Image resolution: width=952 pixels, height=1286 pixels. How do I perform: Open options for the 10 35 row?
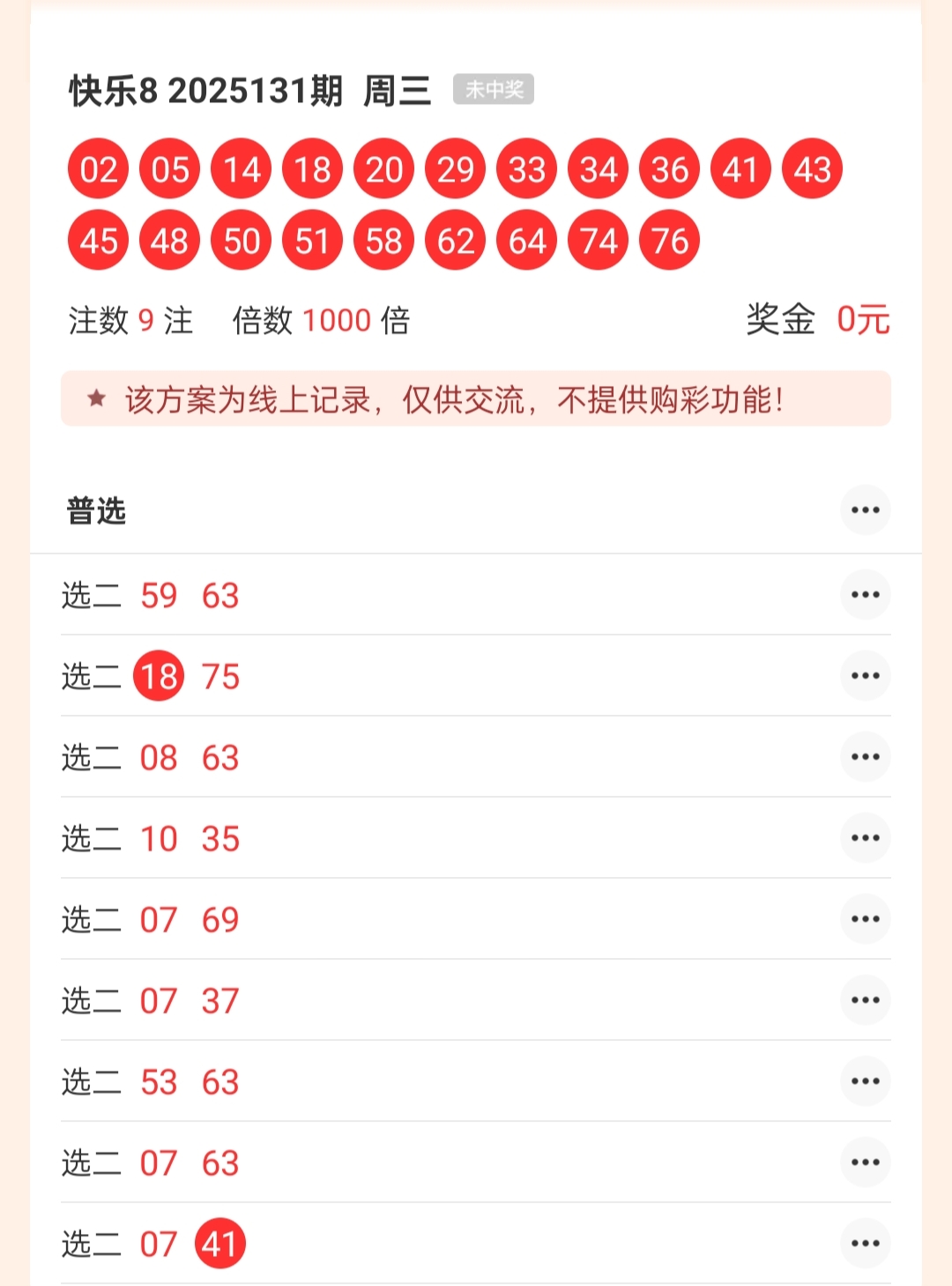click(x=865, y=837)
